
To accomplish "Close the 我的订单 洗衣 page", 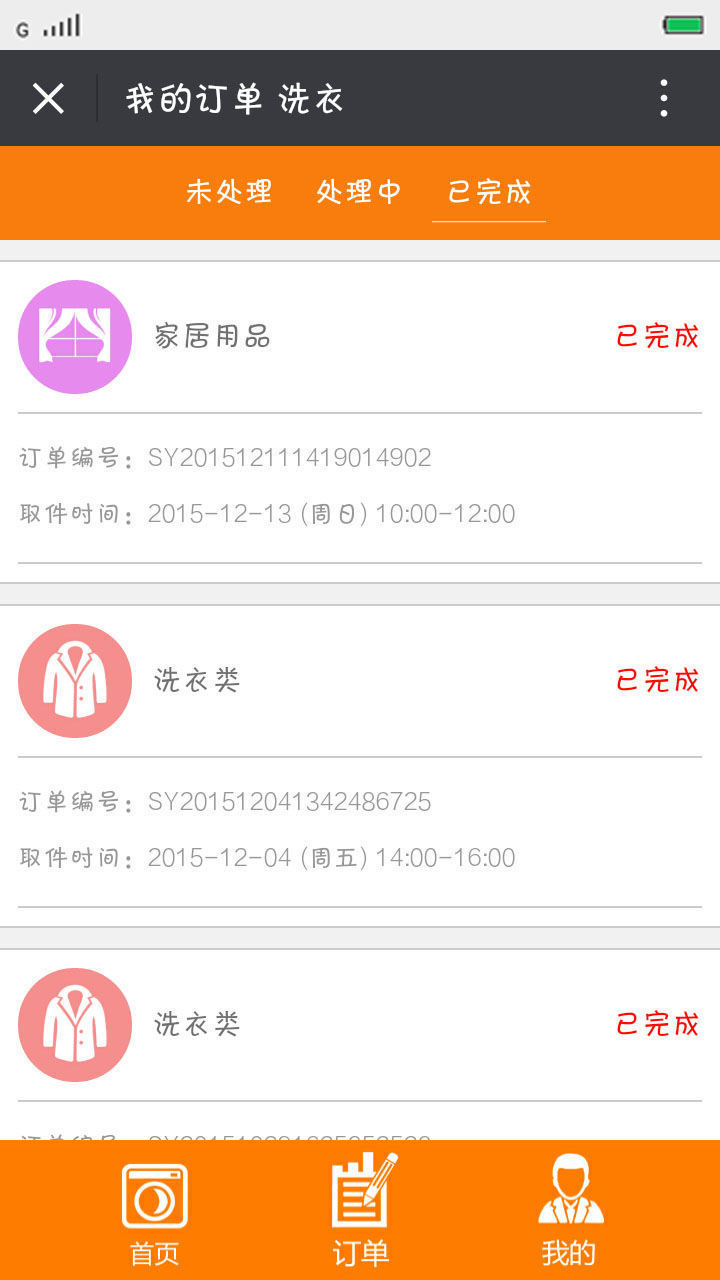I will 48,99.
